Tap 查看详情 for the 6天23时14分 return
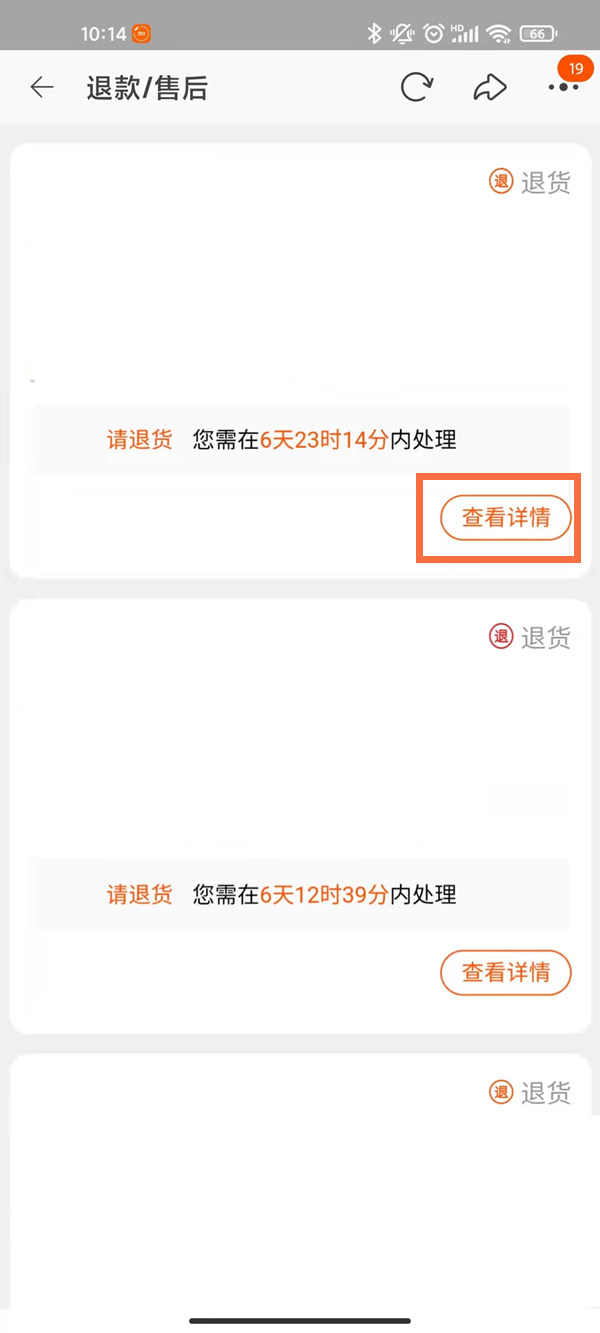600x1333 pixels. 505,518
